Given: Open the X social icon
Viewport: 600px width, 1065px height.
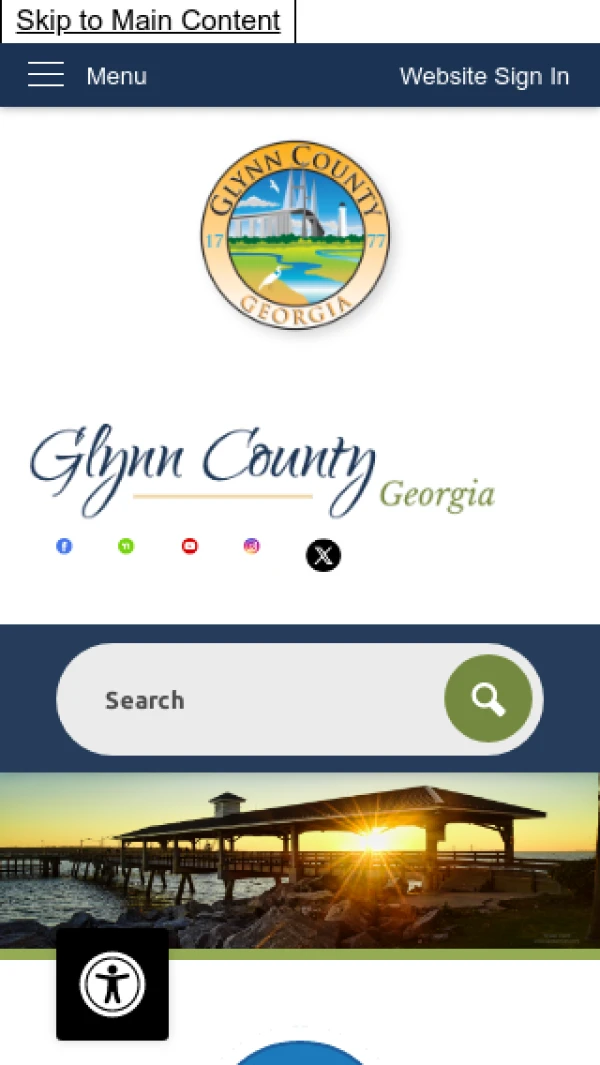Looking at the screenshot, I should coord(323,555).
